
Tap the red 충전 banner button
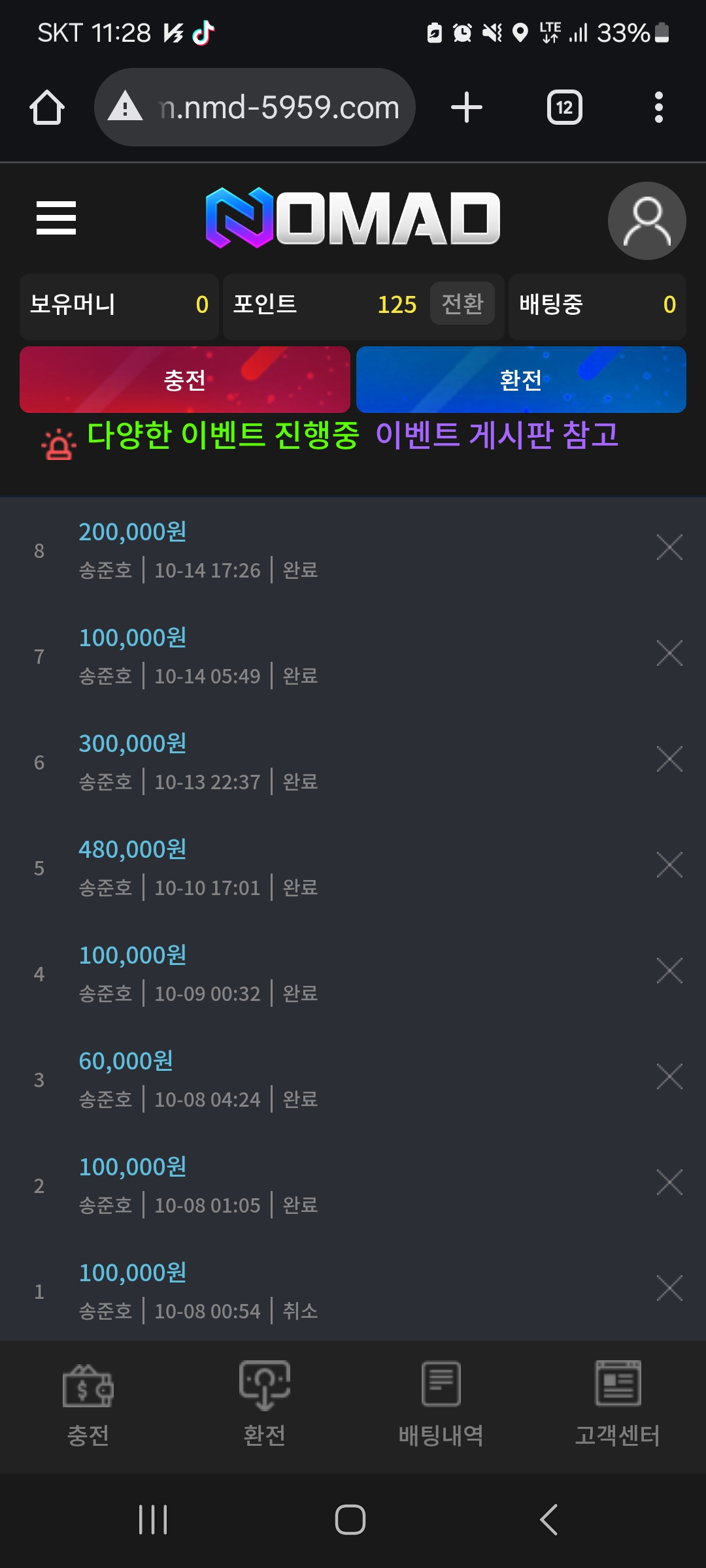(185, 380)
